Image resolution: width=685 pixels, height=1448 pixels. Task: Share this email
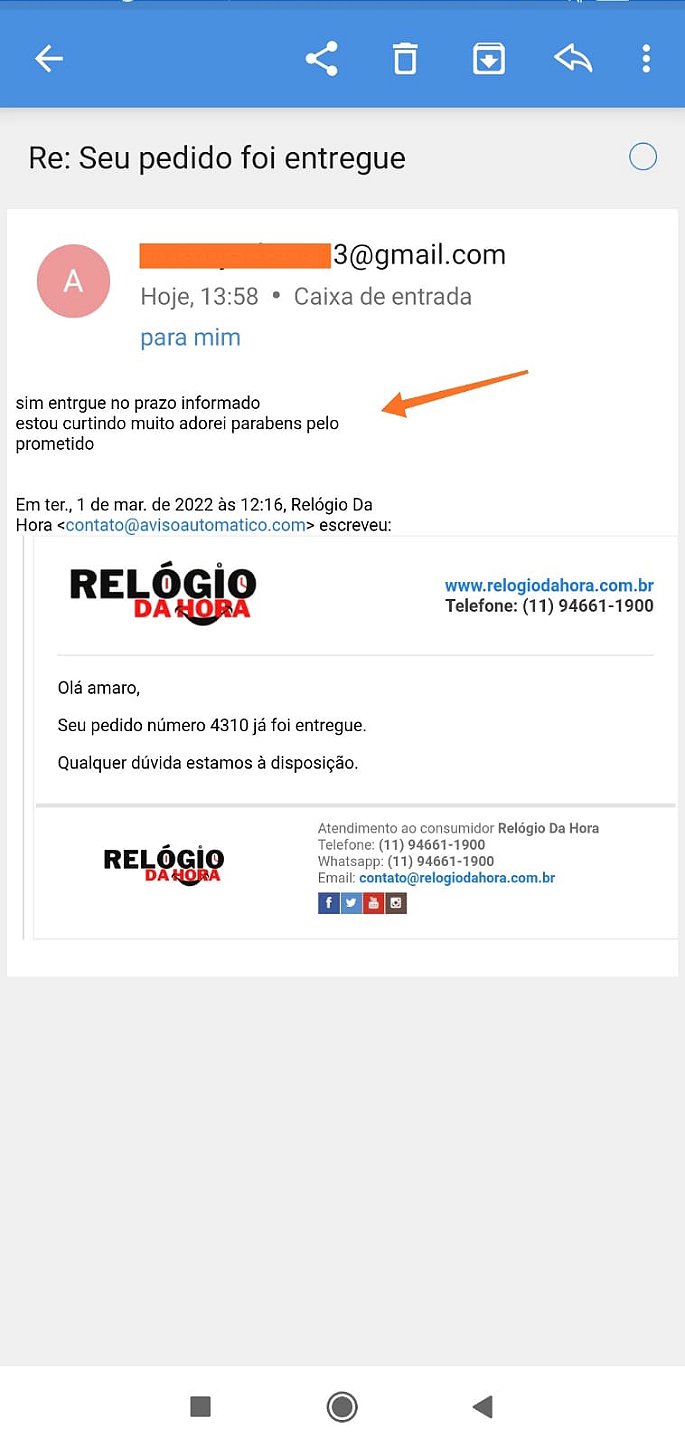pos(321,59)
